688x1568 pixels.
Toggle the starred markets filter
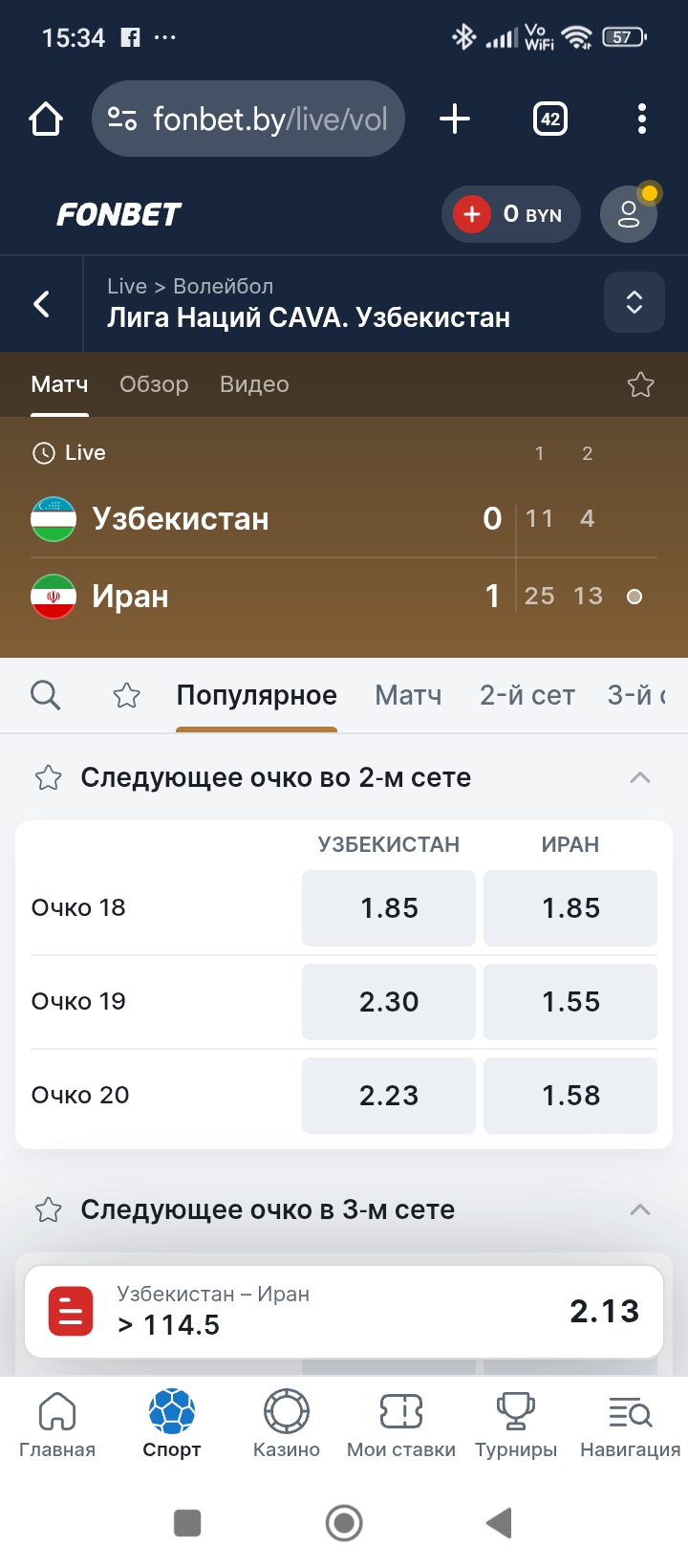(126, 695)
